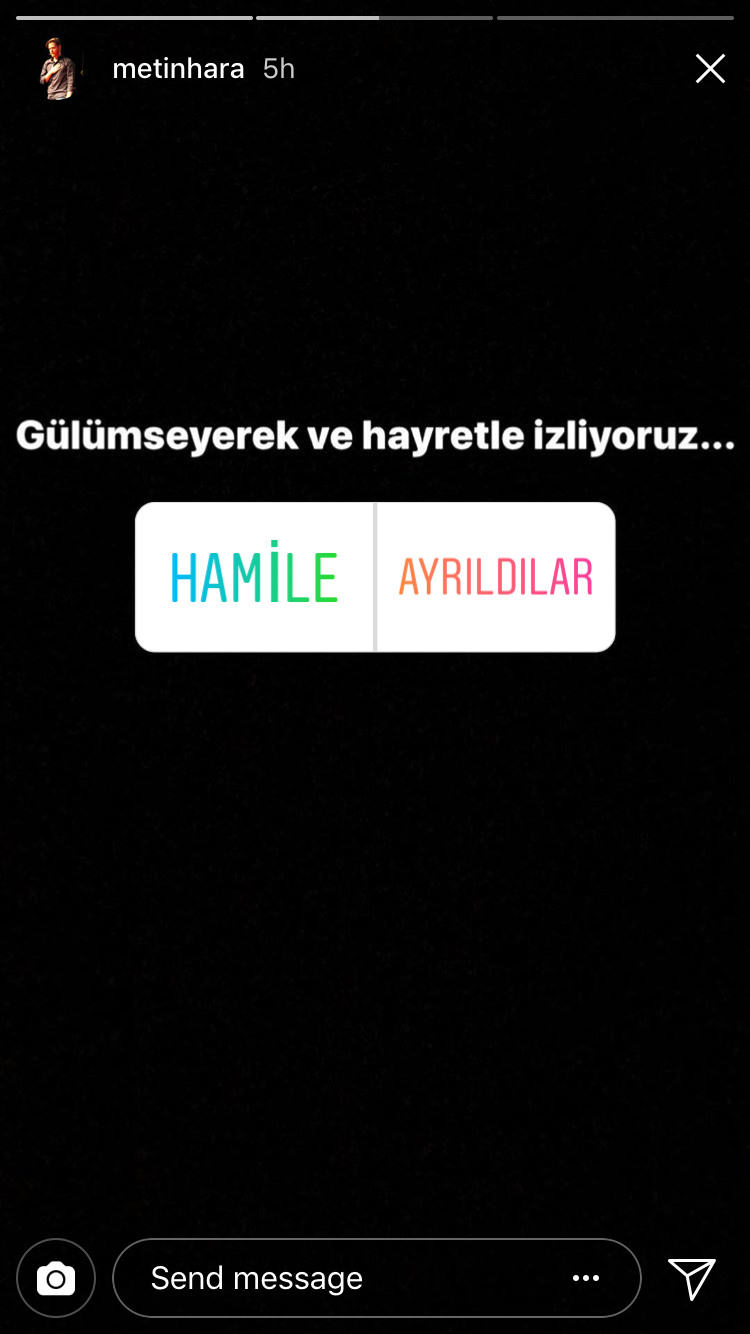Open the three-dot options in message box
Screen dimensions: 750x1334
click(586, 1278)
